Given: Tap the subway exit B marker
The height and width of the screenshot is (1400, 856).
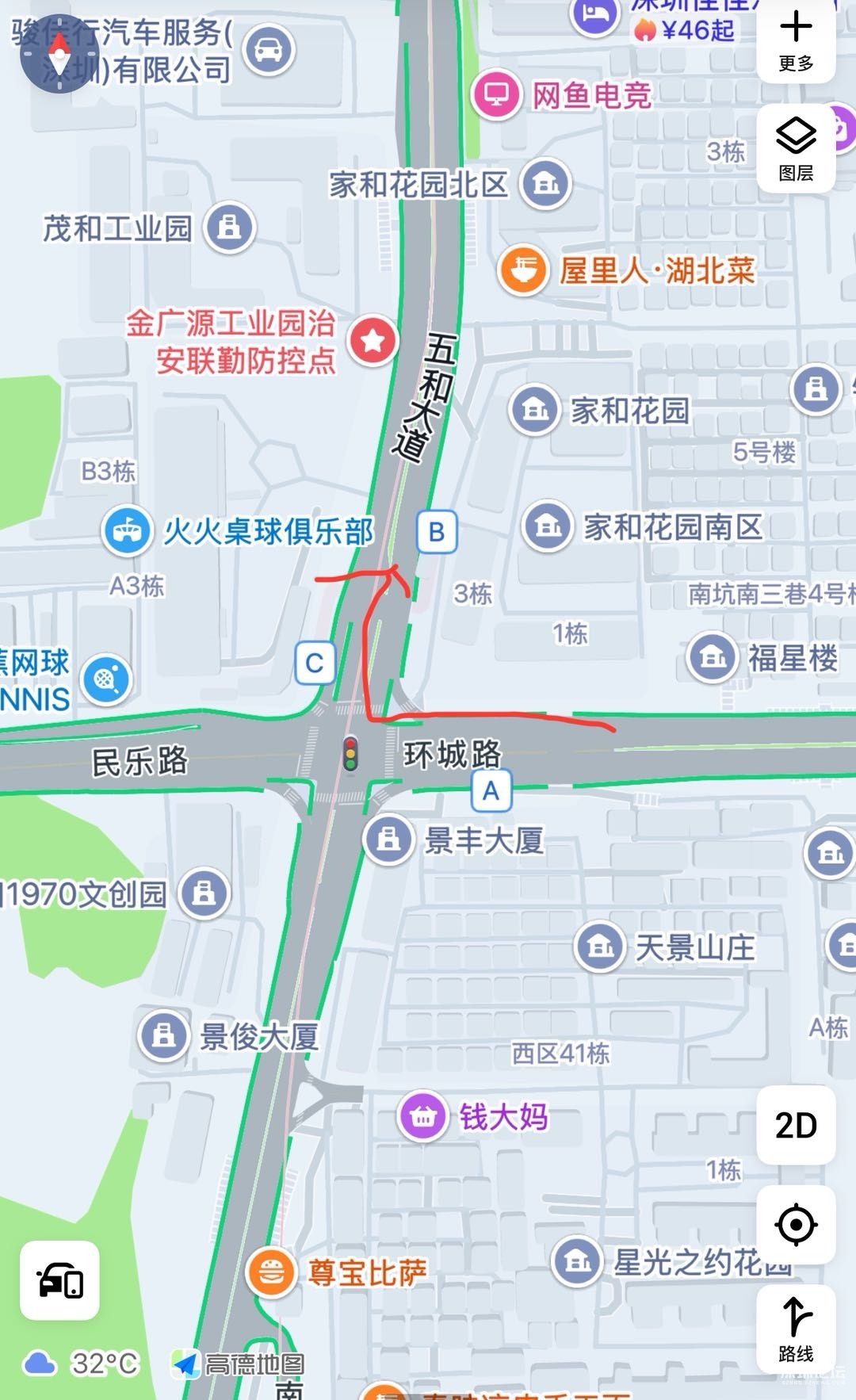Looking at the screenshot, I should [x=437, y=532].
